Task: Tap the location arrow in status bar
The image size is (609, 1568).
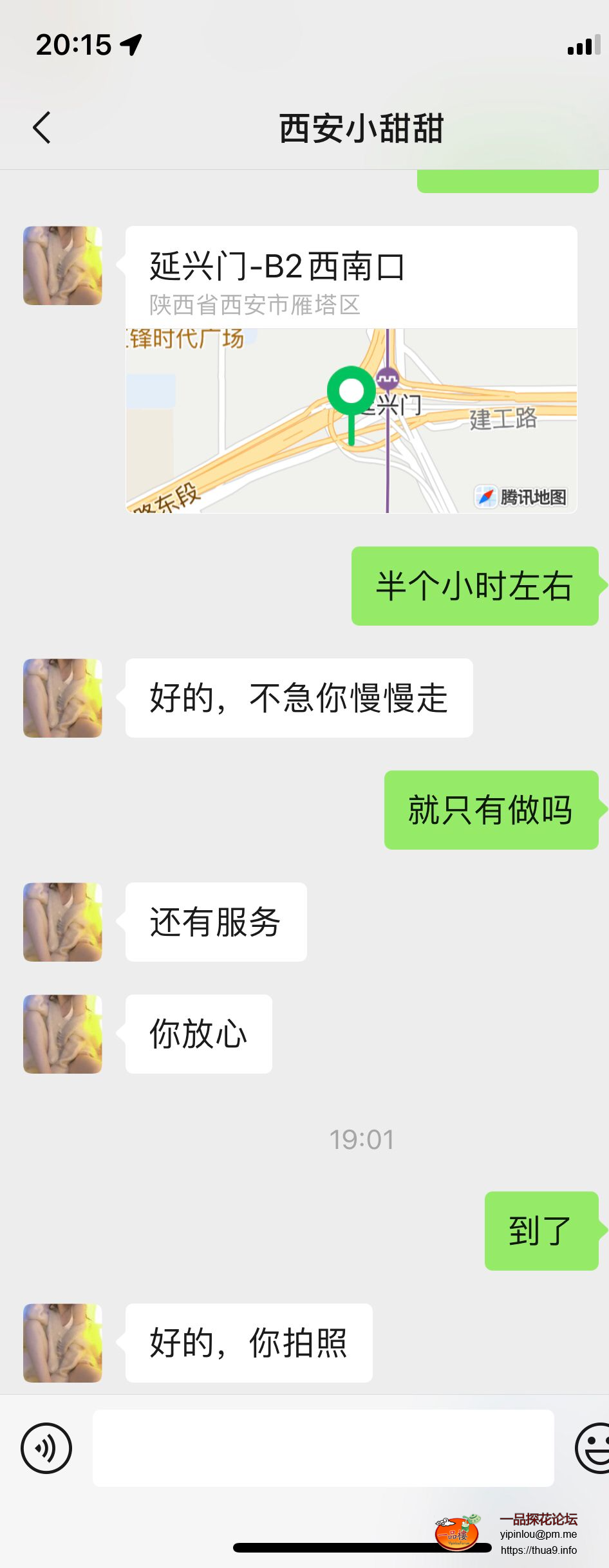Action: [131, 45]
